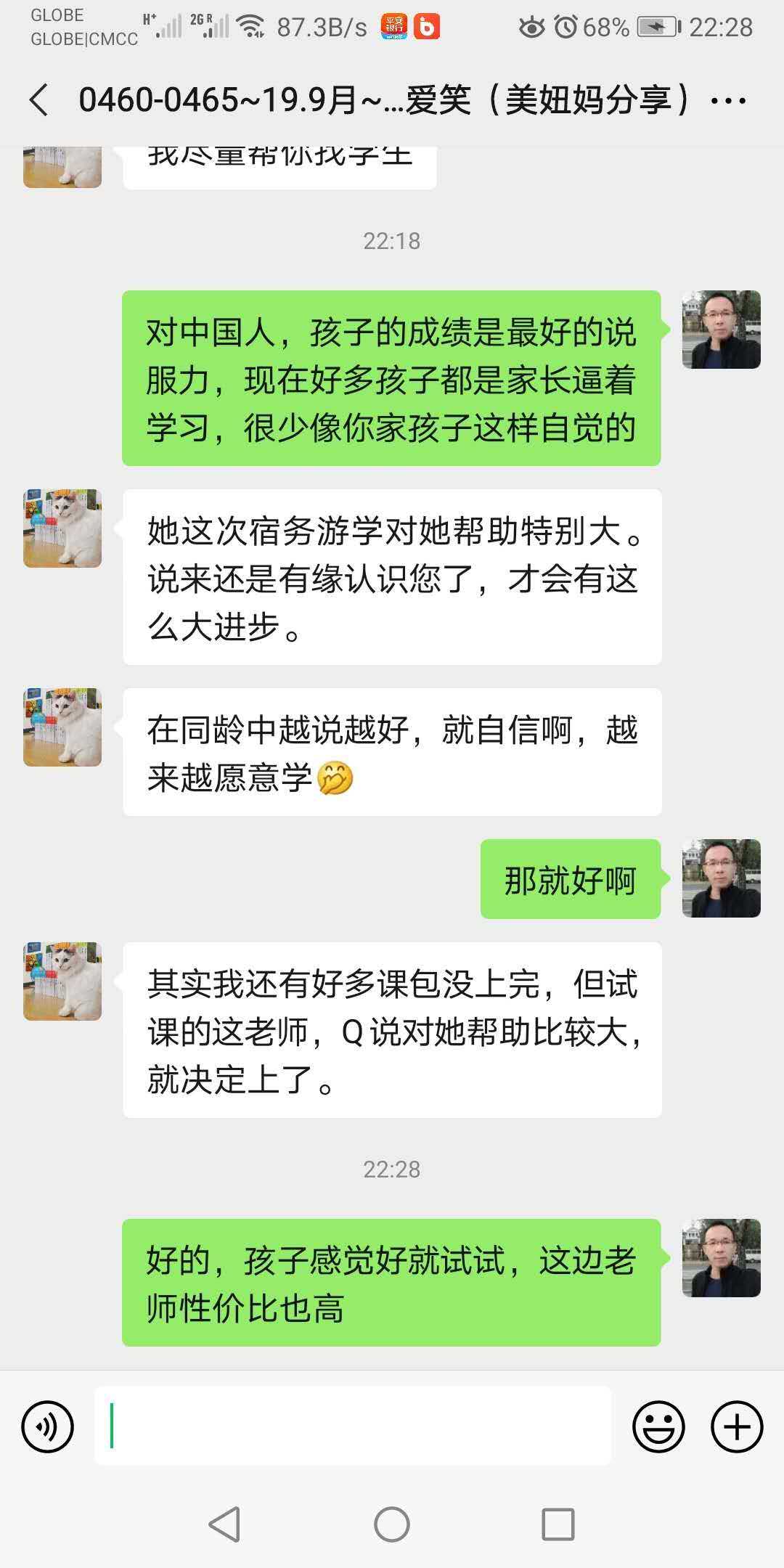Open chat info overflow menu
Image resolution: width=784 pixels, height=1568 pixels.
pyautogui.click(x=728, y=100)
